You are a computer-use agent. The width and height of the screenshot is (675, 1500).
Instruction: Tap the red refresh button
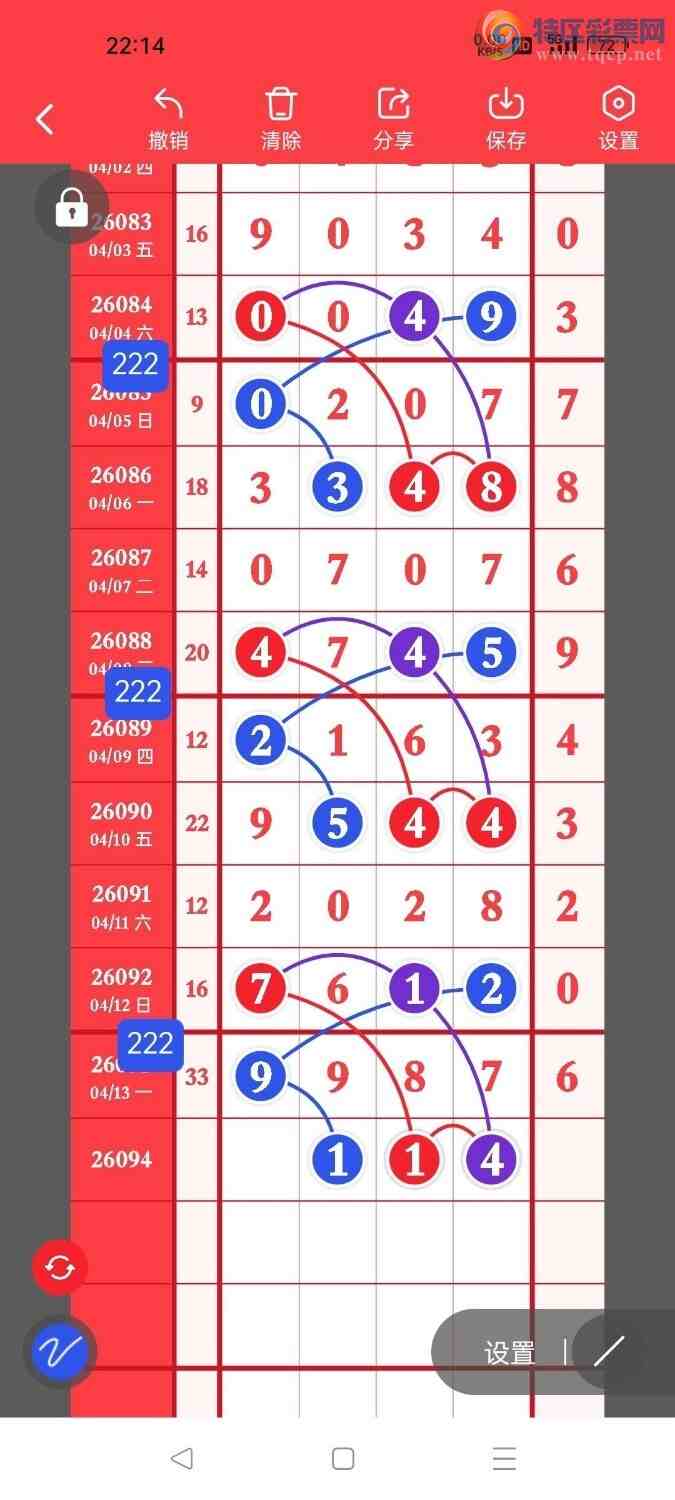(60, 1268)
